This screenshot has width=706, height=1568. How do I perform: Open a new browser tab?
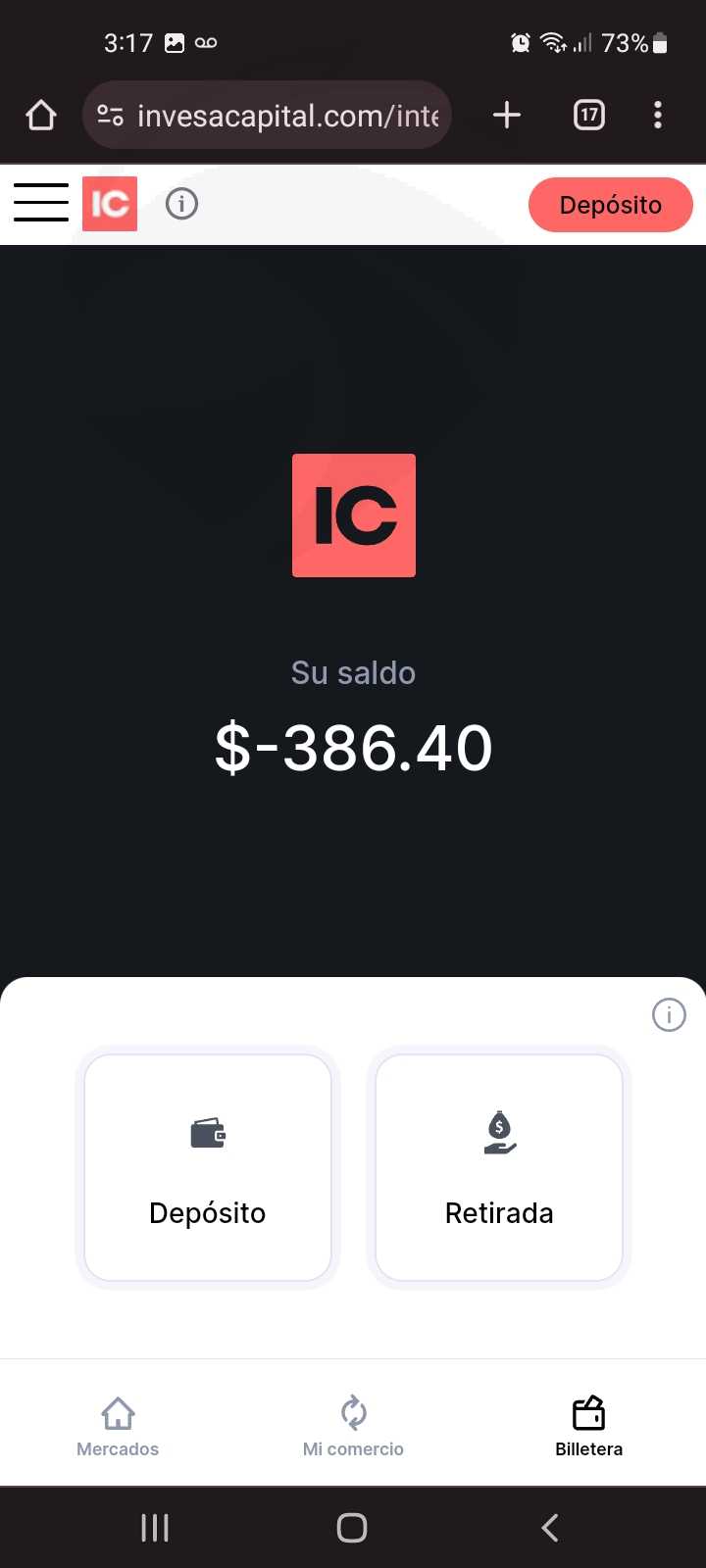tap(506, 116)
